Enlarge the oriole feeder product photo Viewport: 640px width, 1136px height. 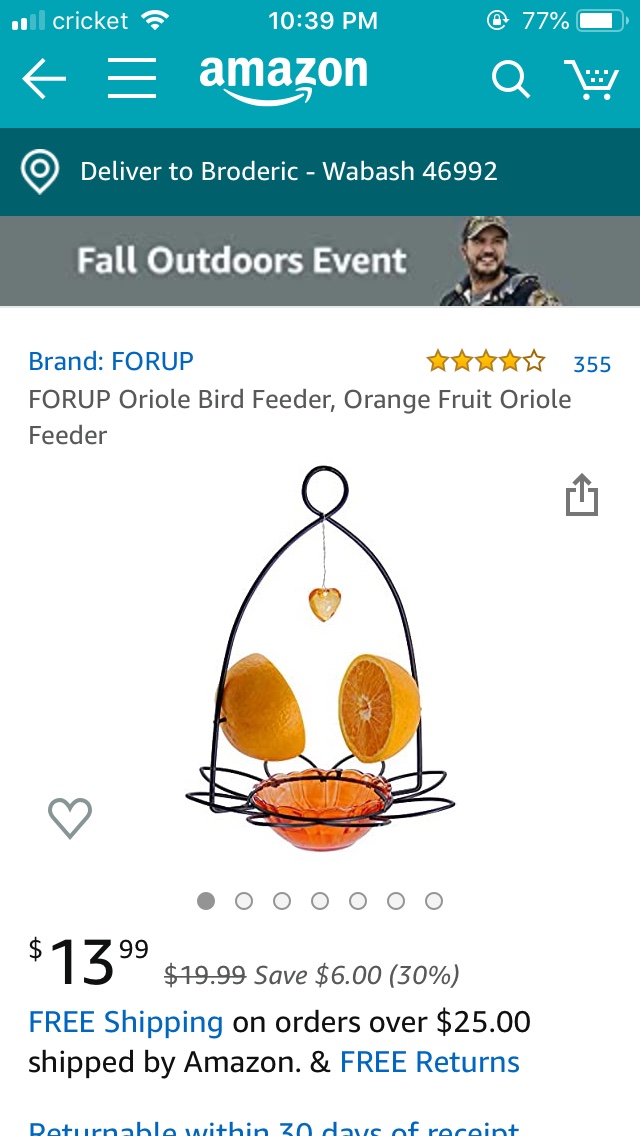320,660
